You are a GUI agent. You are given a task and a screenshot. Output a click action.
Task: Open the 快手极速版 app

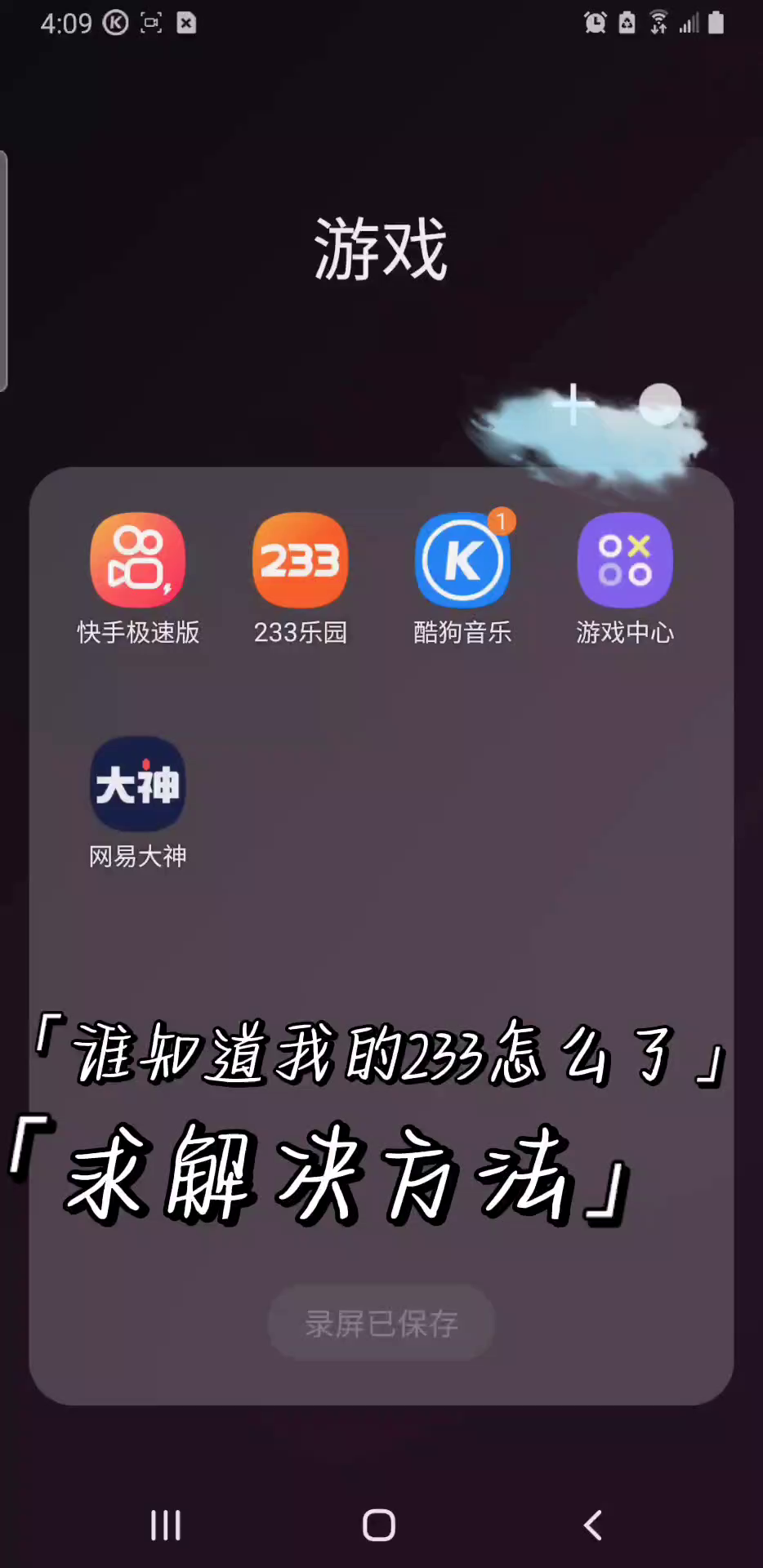pyautogui.click(x=137, y=560)
